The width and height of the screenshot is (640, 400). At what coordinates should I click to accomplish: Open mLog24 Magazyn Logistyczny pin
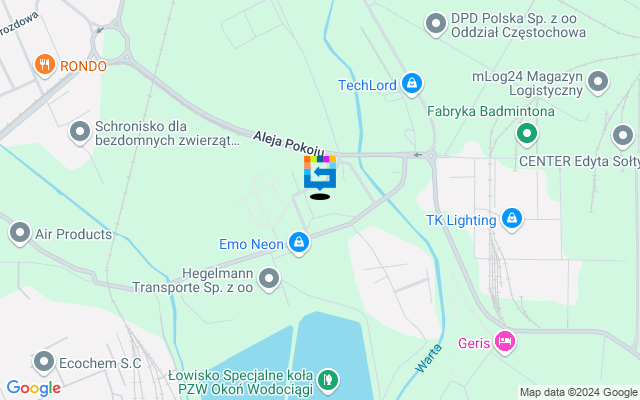point(598,81)
